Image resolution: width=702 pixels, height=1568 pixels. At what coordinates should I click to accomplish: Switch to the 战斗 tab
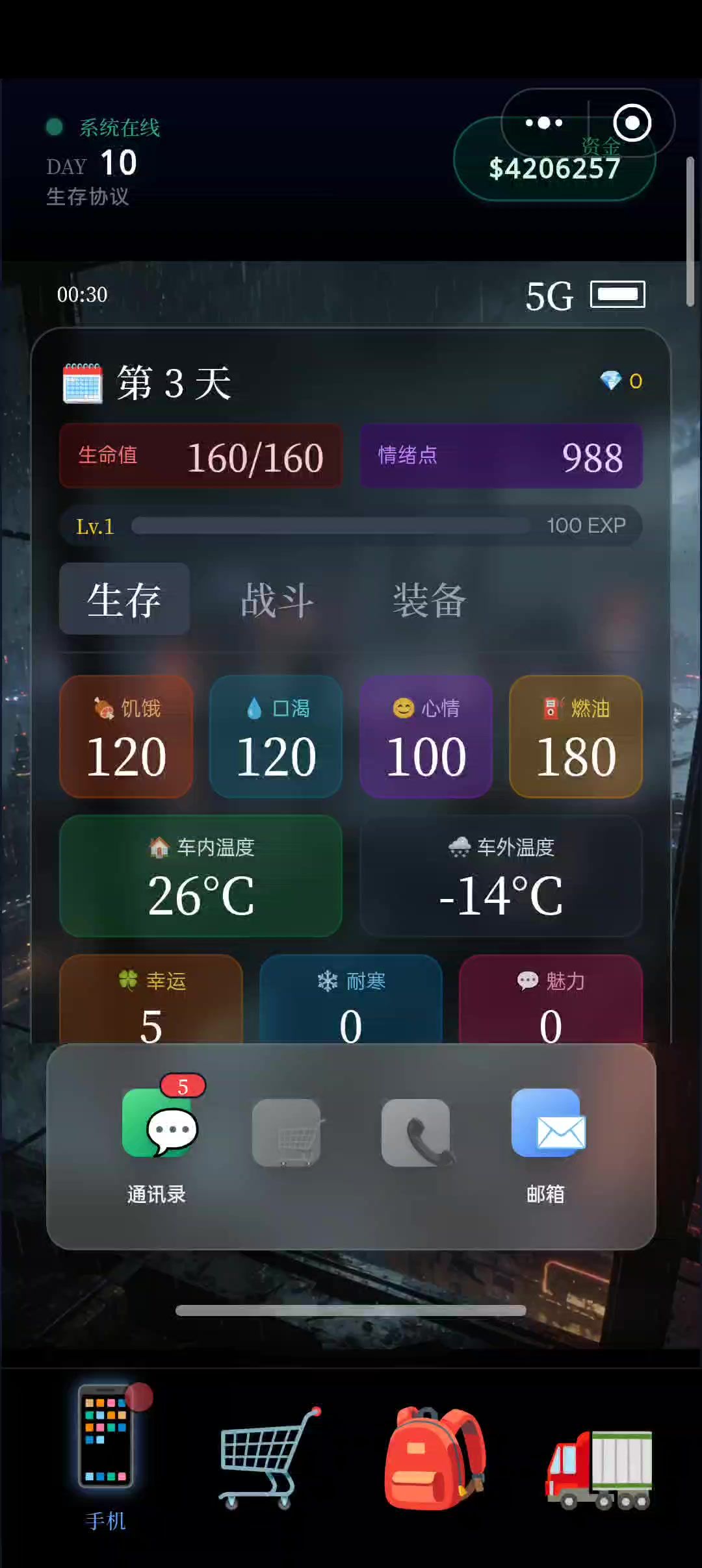[278, 600]
